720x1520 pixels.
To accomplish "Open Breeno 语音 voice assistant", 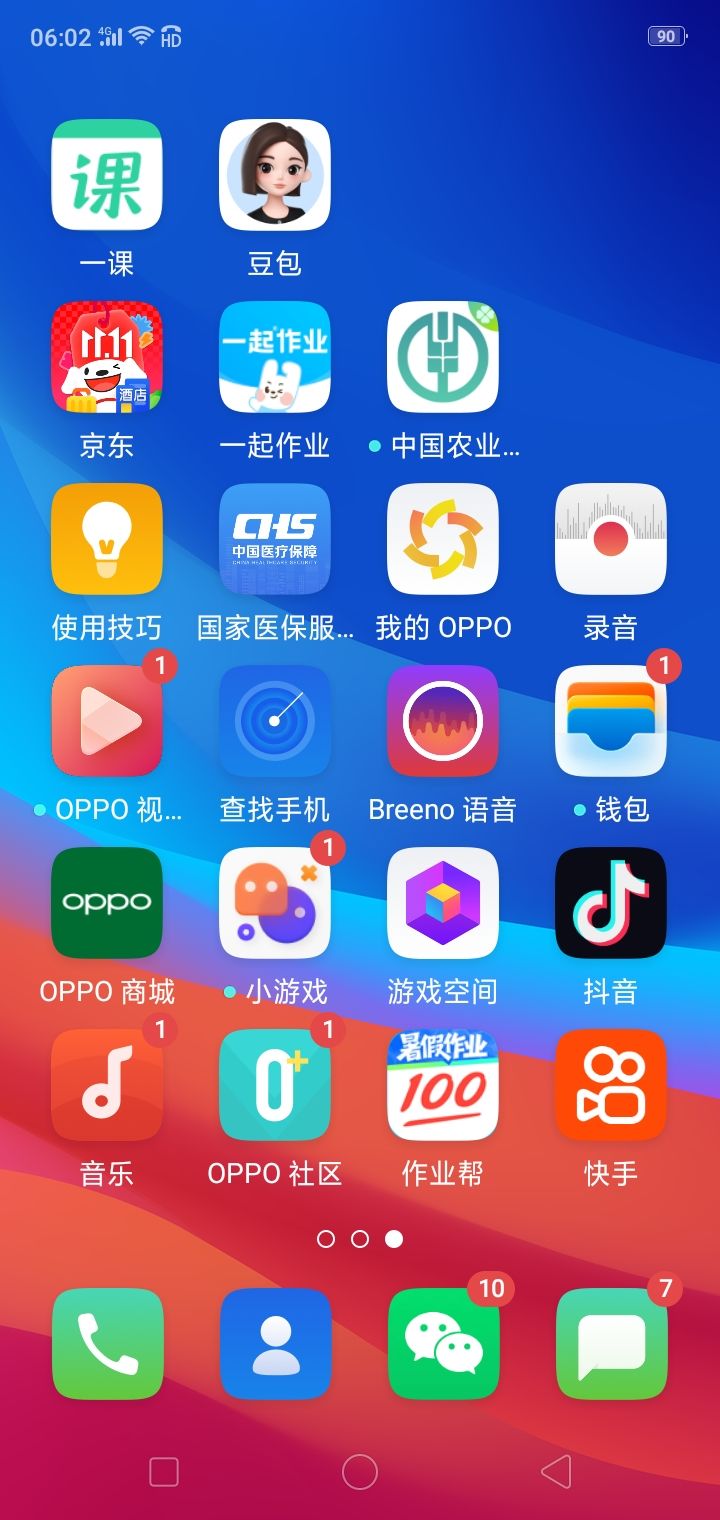I will 443,721.
